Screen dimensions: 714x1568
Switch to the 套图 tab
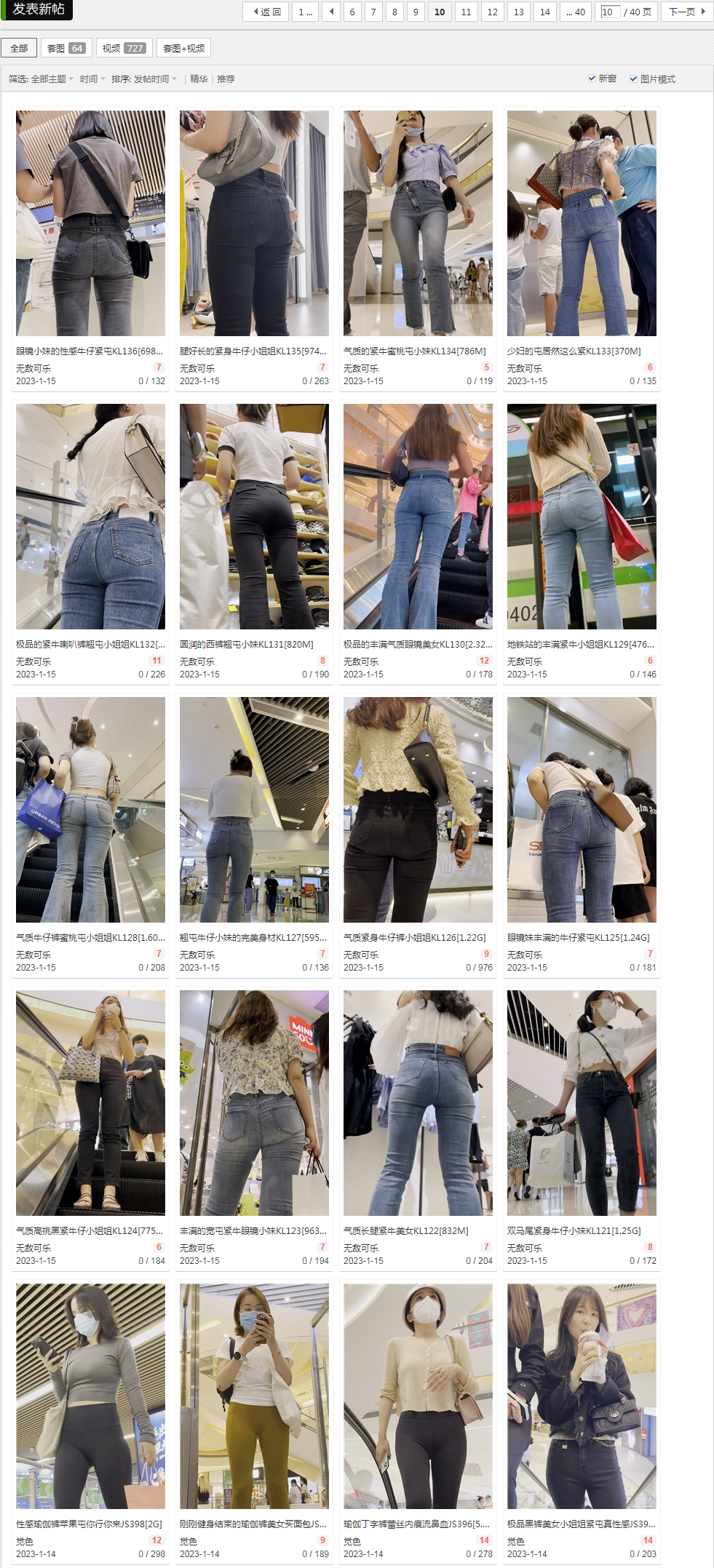pos(66,48)
